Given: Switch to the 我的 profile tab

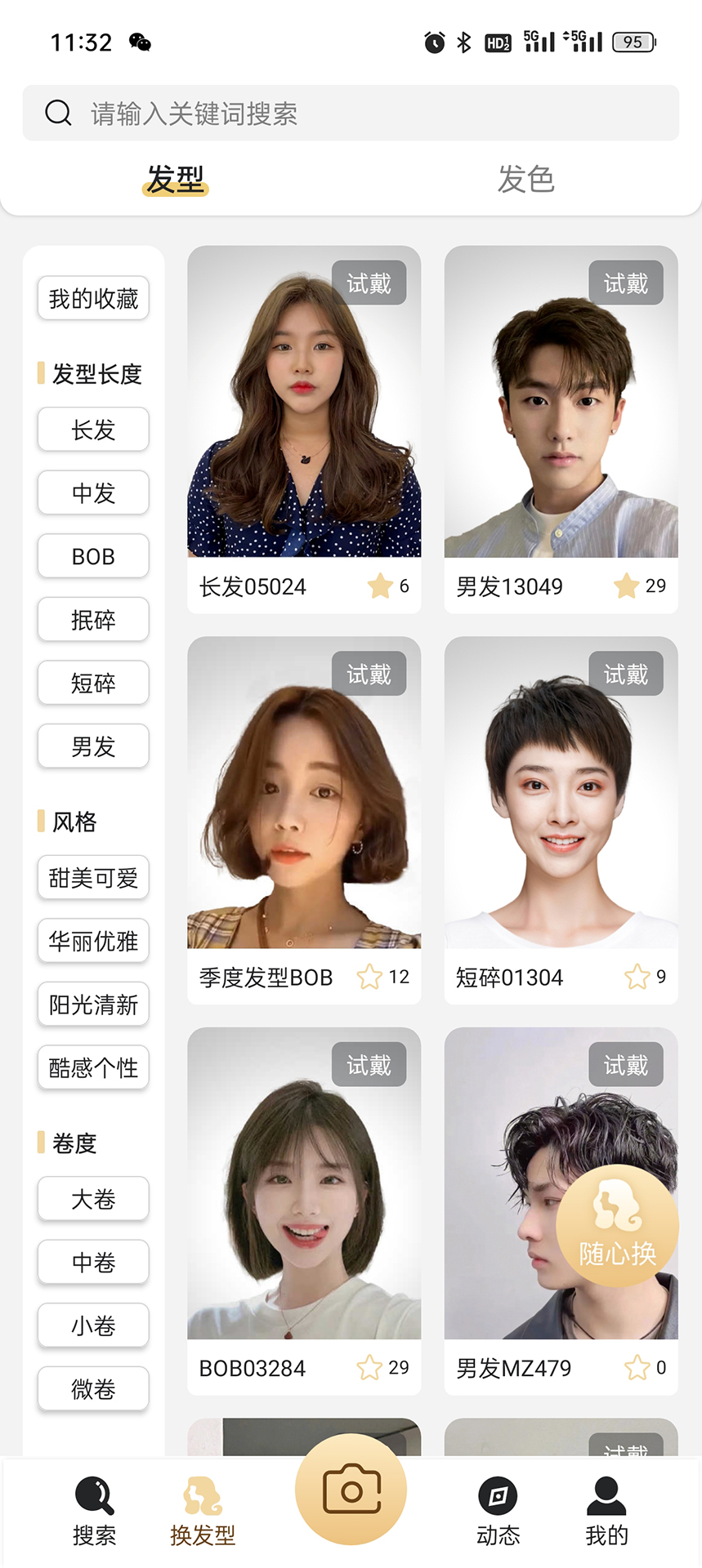Looking at the screenshot, I should (606, 1511).
